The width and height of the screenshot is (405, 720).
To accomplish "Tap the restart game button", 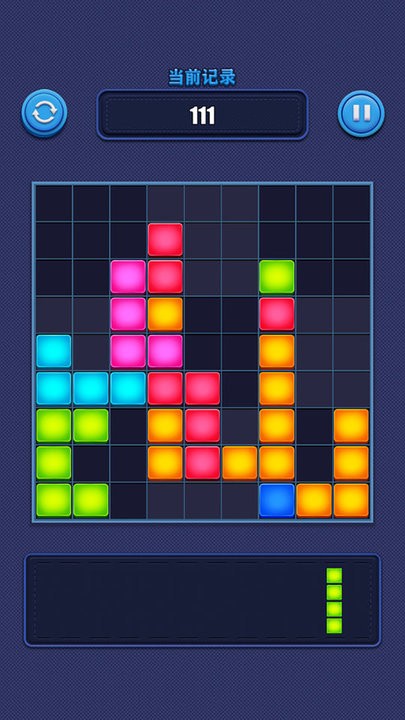I will click(x=45, y=113).
